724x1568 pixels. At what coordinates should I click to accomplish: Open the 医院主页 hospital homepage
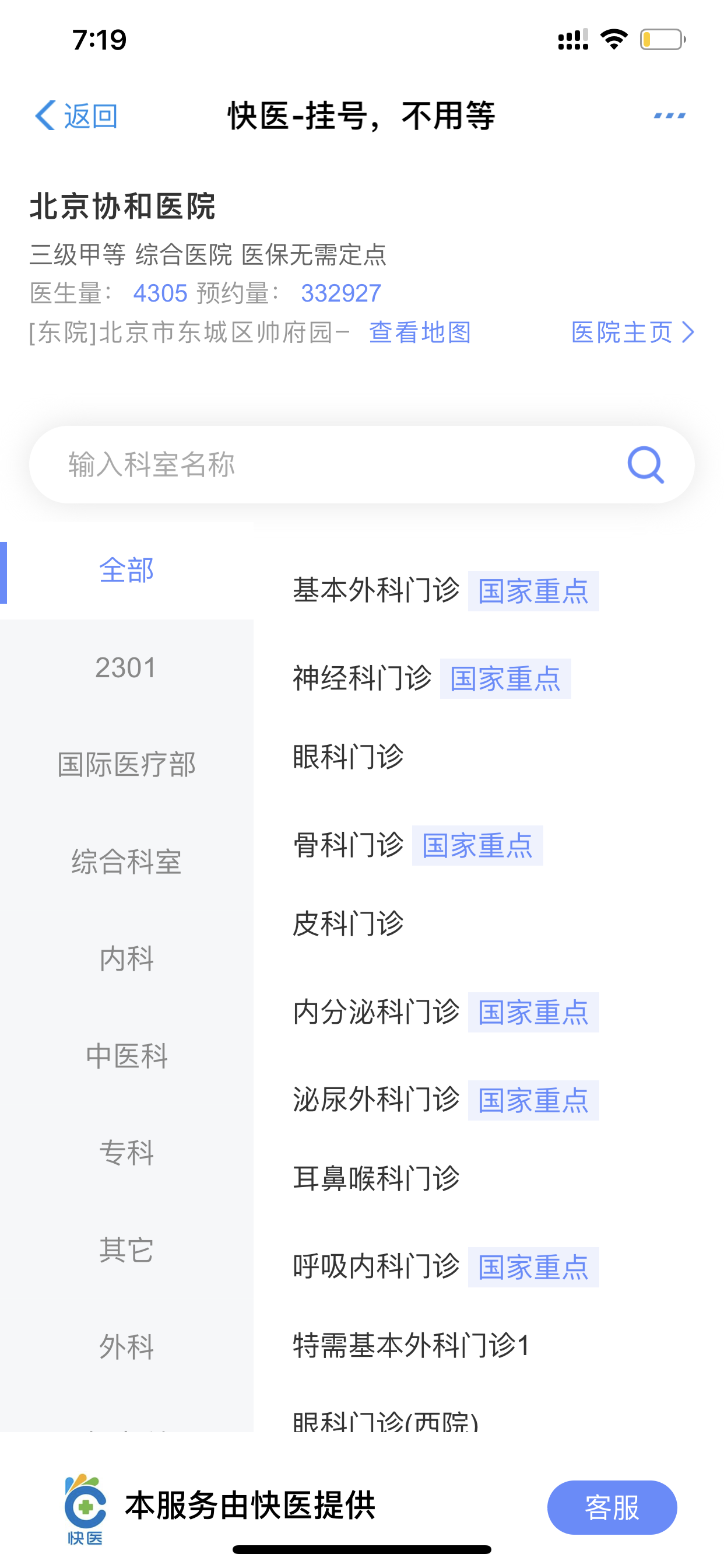click(632, 332)
